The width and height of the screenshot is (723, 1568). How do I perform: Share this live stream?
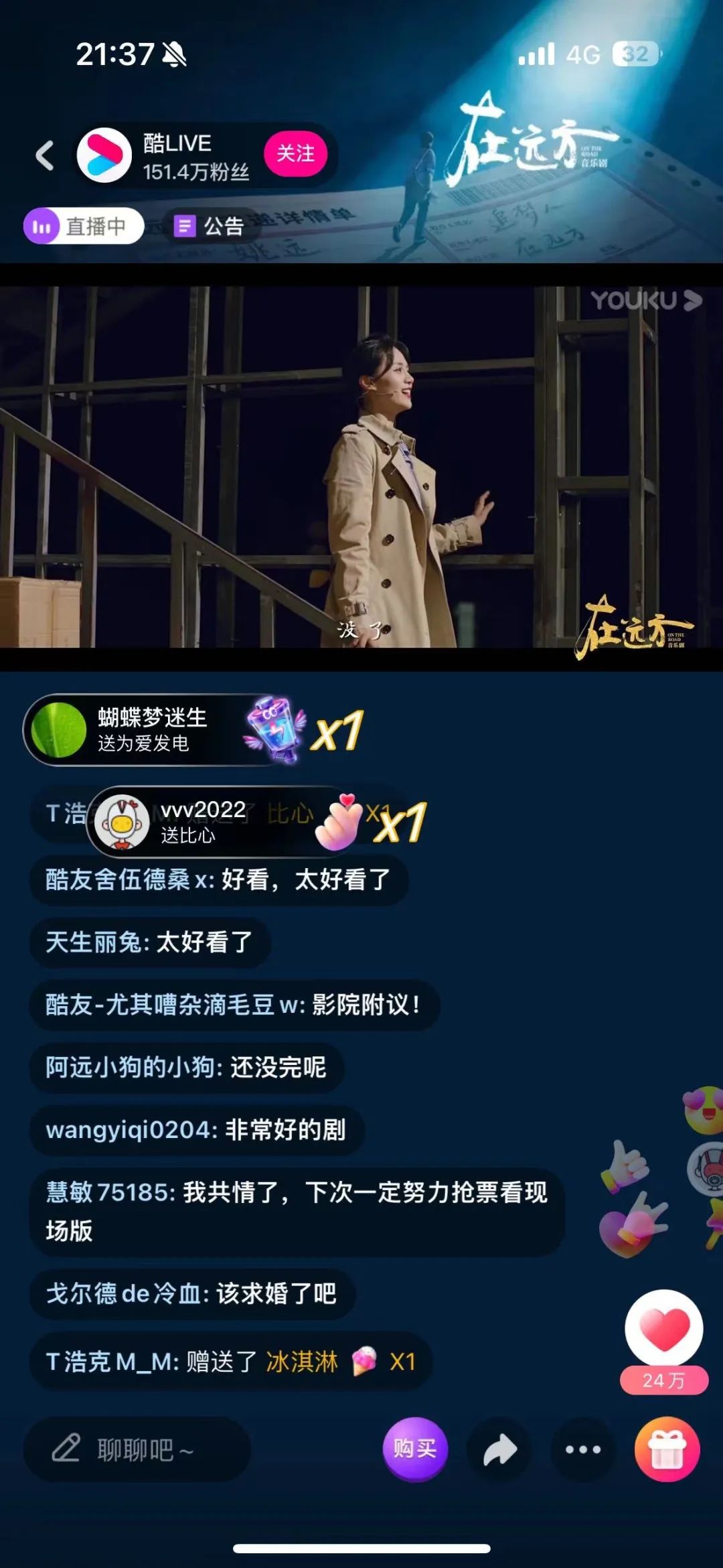(x=499, y=1449)
